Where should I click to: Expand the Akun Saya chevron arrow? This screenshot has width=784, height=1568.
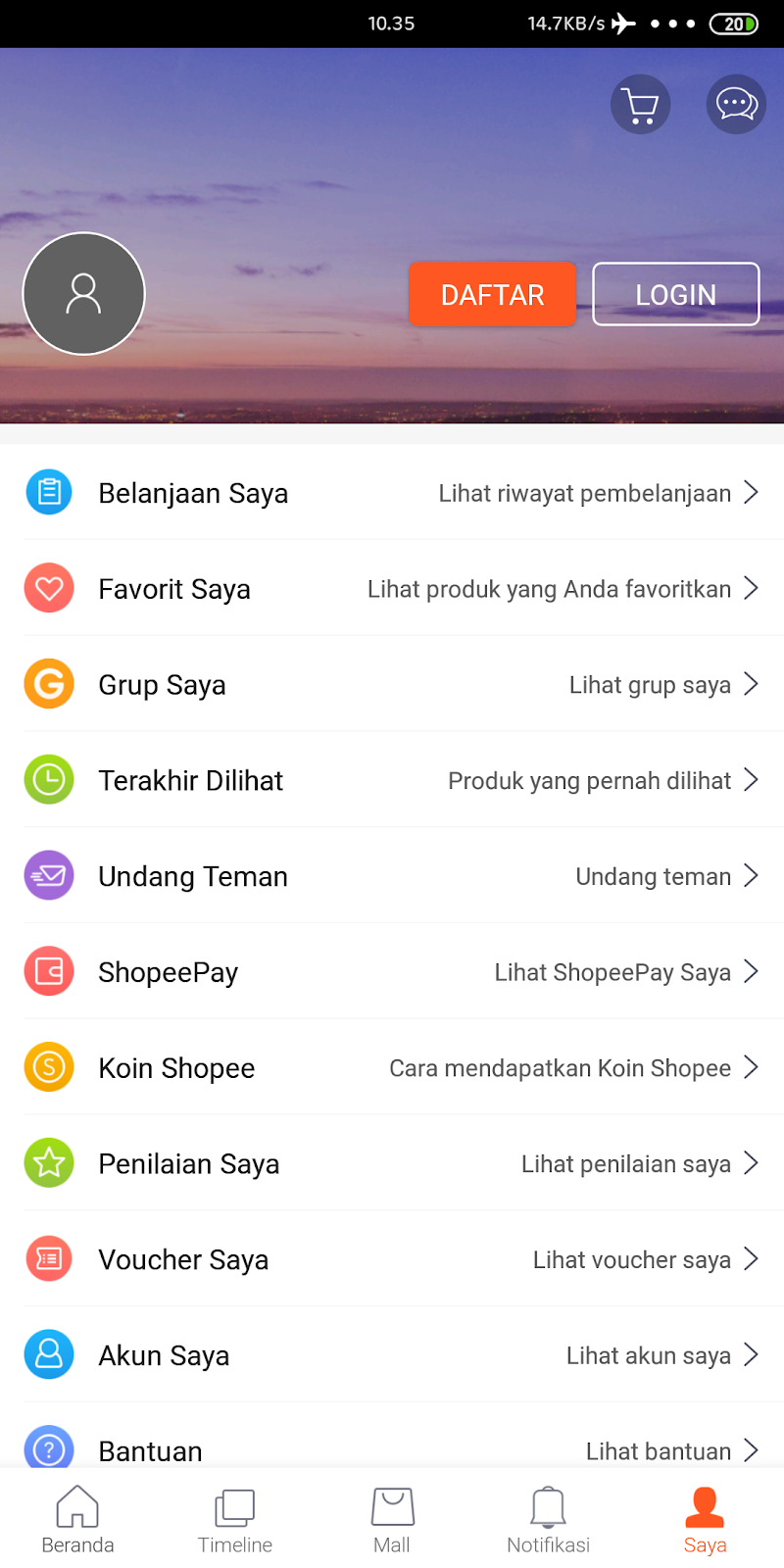[754, 1354]
